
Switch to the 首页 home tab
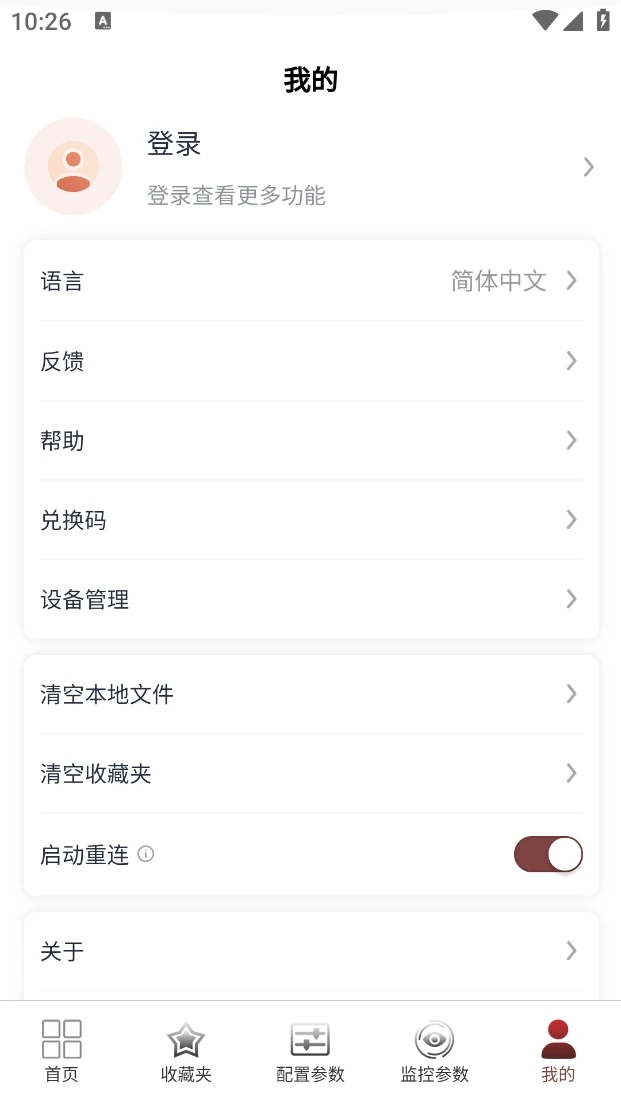click(62, 1051)
